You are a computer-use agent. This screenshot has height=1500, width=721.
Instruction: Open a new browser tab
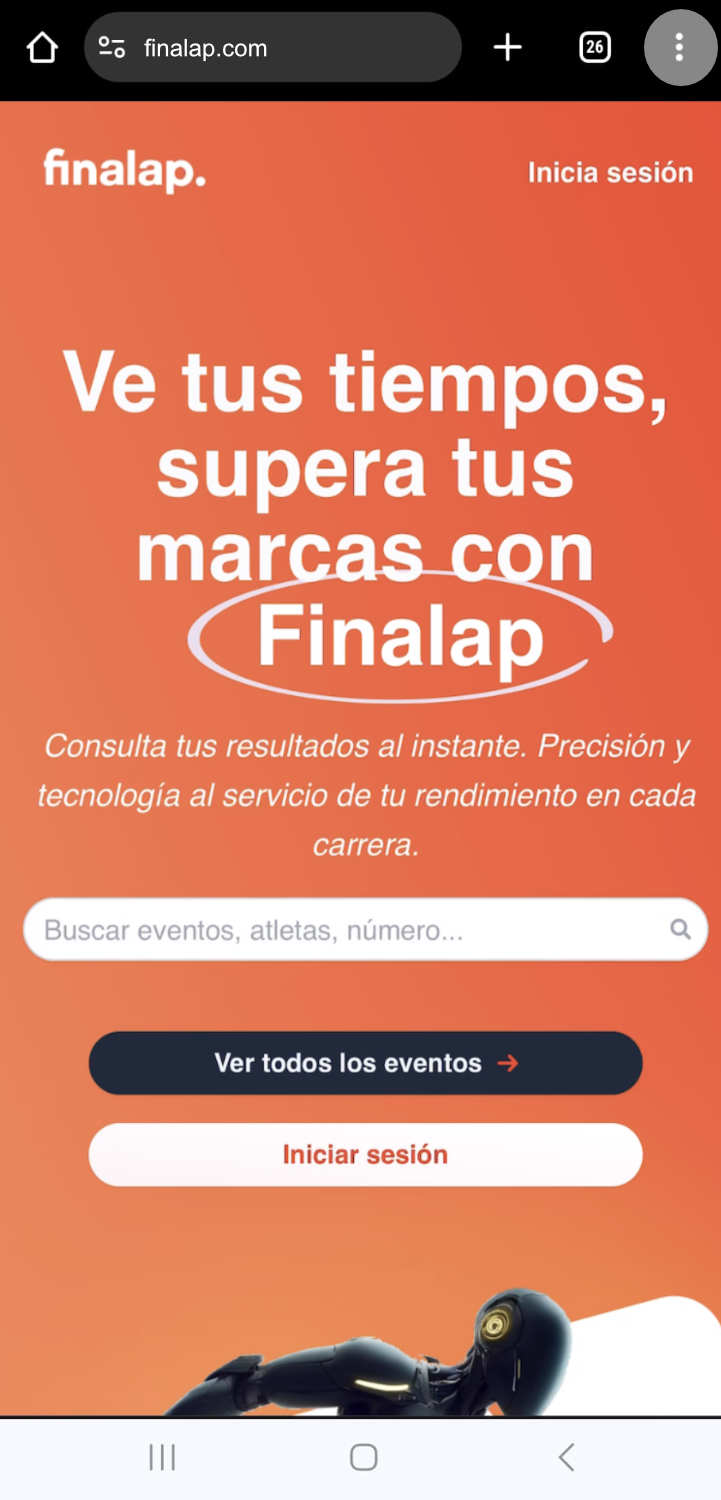pyautogui.click(x=508, y=47)
